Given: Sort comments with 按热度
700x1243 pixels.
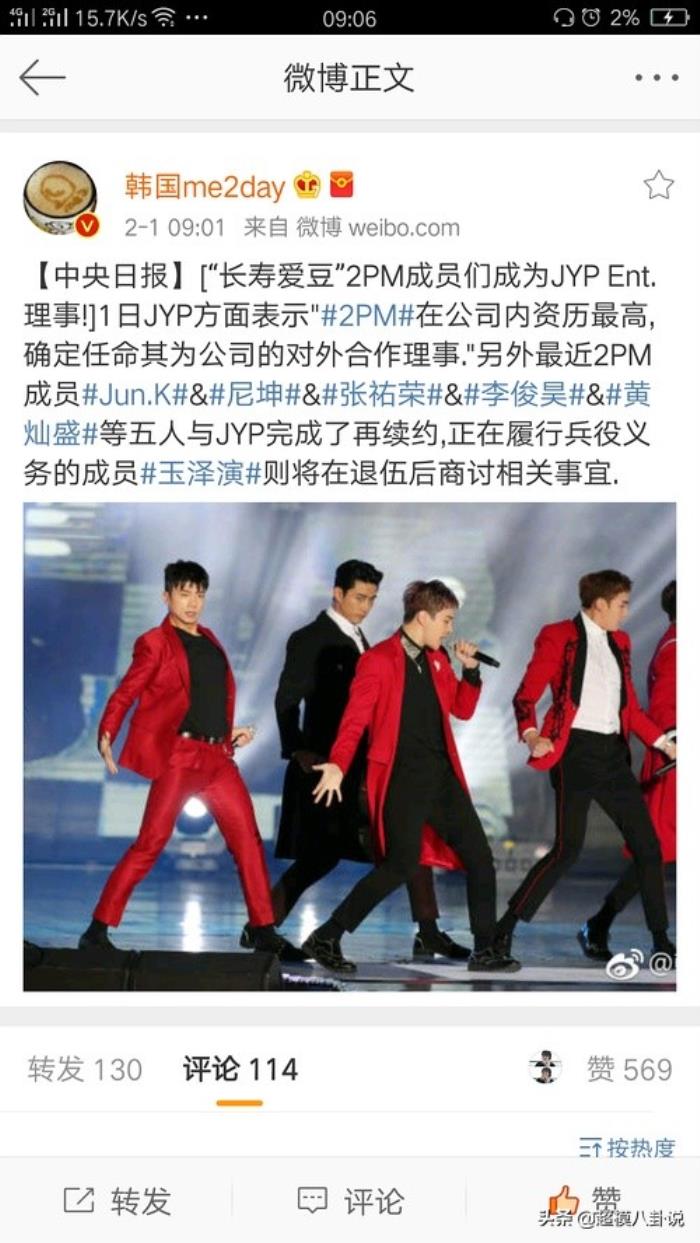Looking at the screenshot, I should click(627, 1147).
